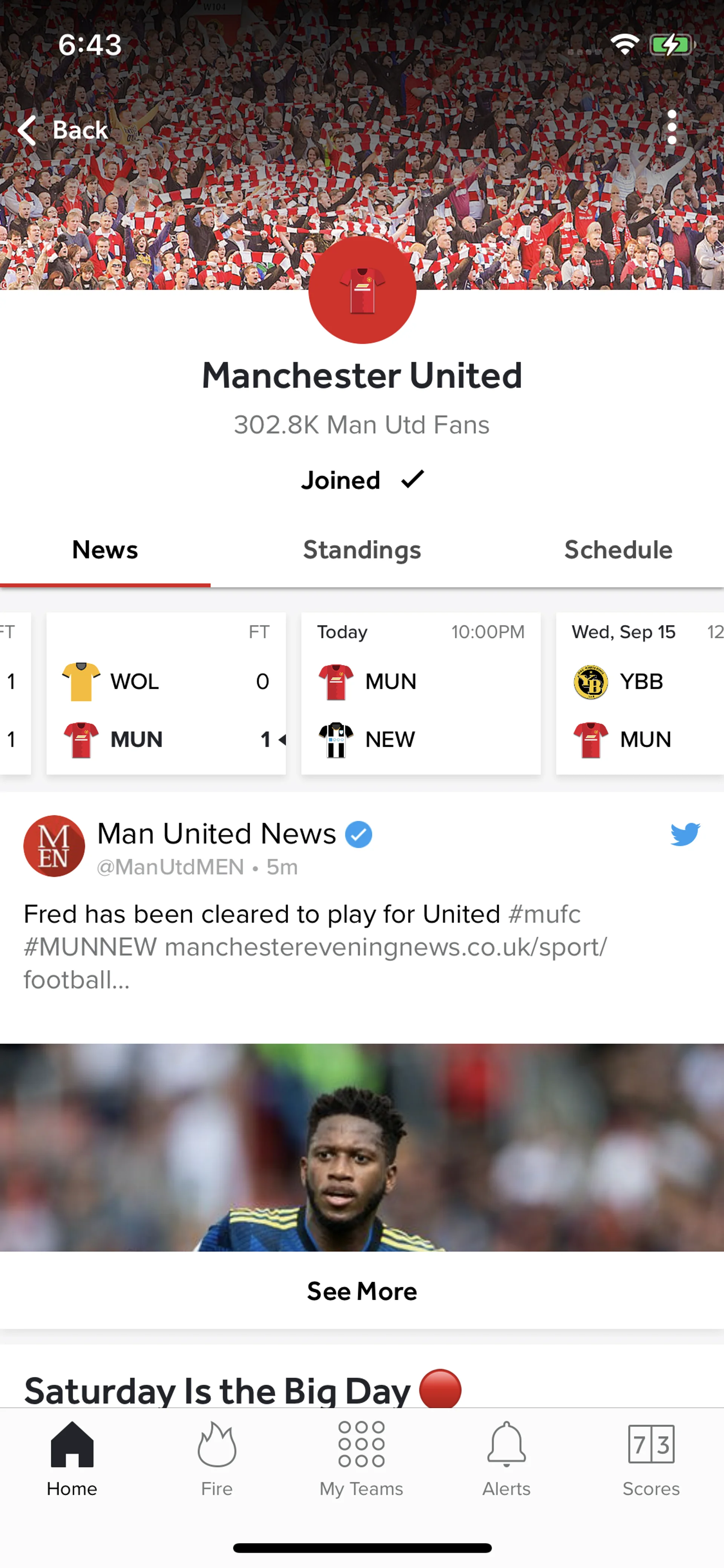Switch to the Standings tab

click(x=362, y=550)
